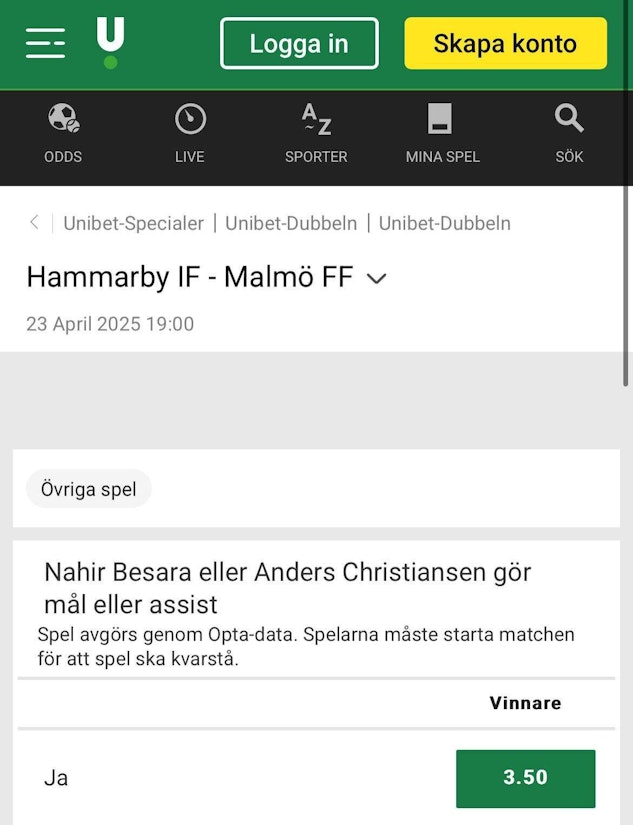633x825 pixels.
Task: Go back using the breadcrumb arrow
Action: tap(35, 223)
